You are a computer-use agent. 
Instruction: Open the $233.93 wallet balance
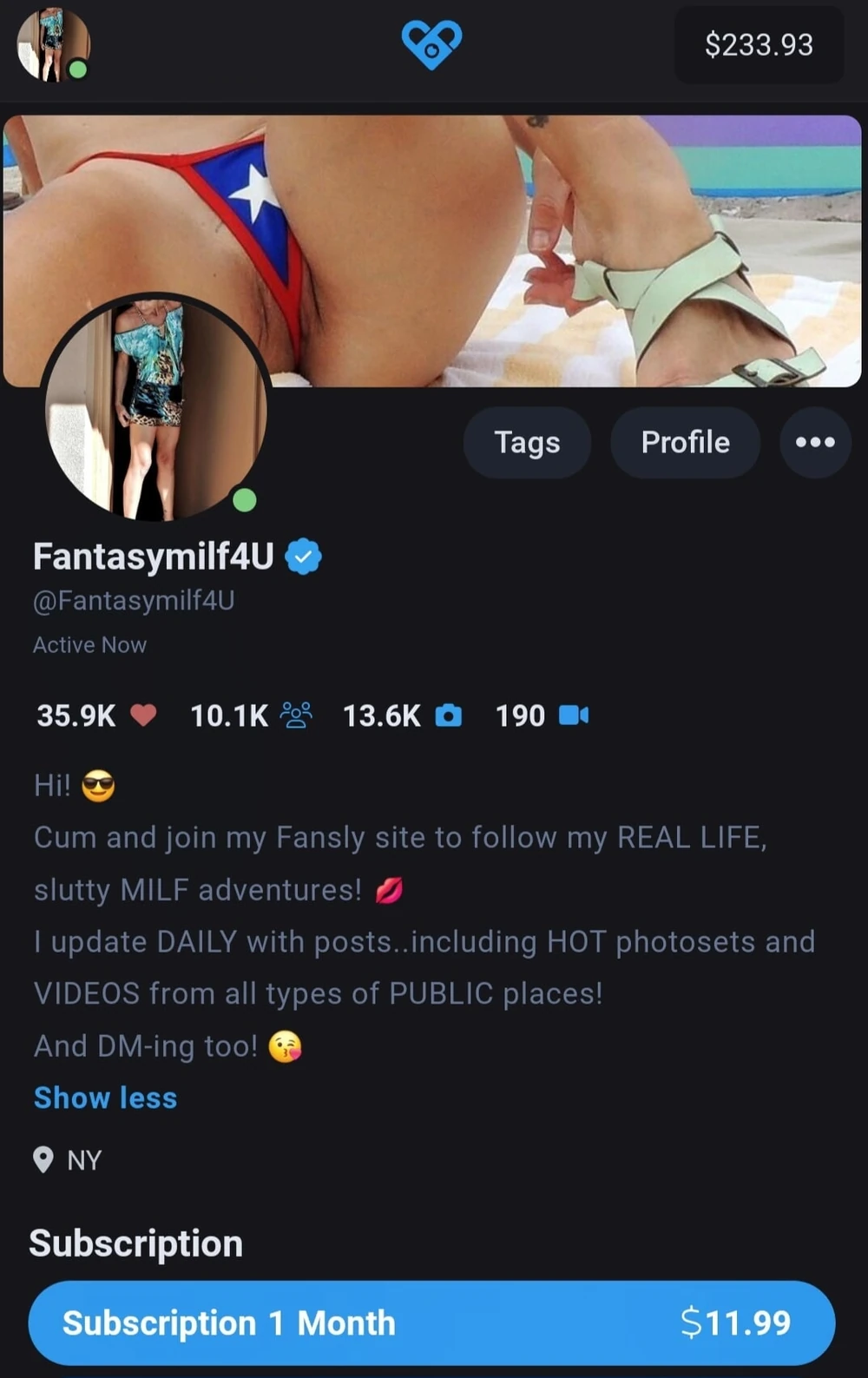759,45
